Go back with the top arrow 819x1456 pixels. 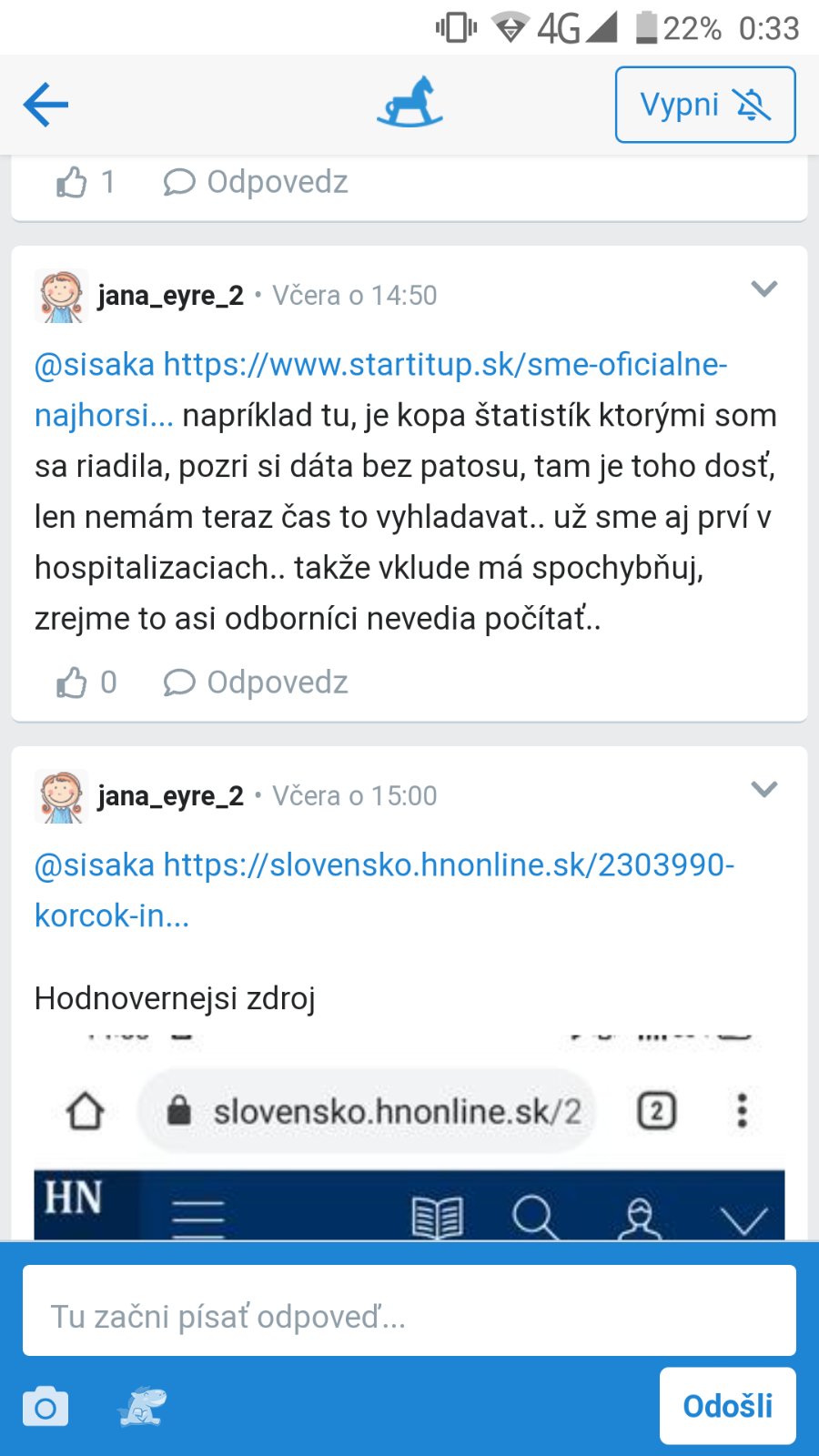pyautogui.click(x=45, y=105)
